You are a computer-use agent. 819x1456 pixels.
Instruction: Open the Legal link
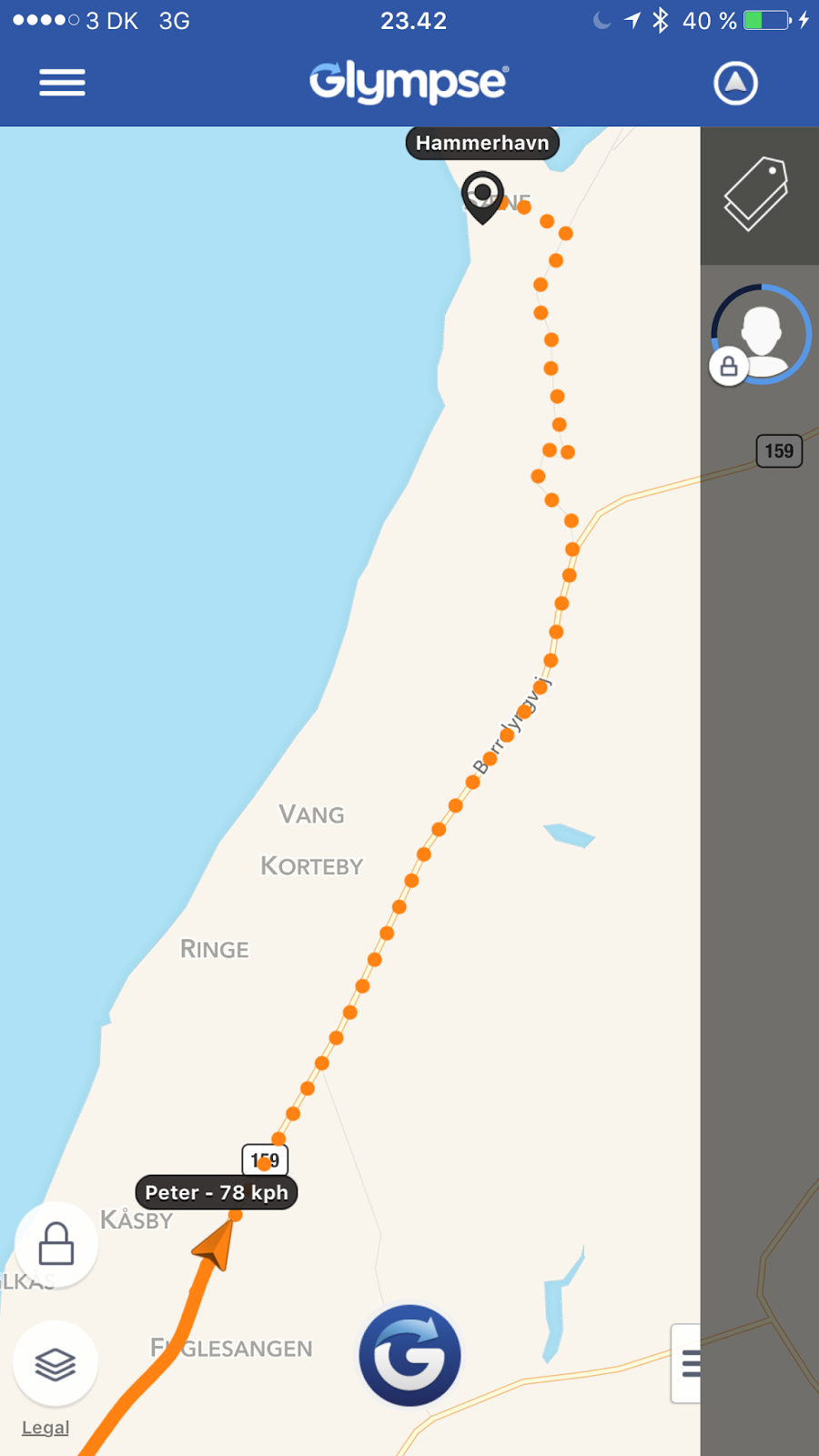tap(45, 1427)
